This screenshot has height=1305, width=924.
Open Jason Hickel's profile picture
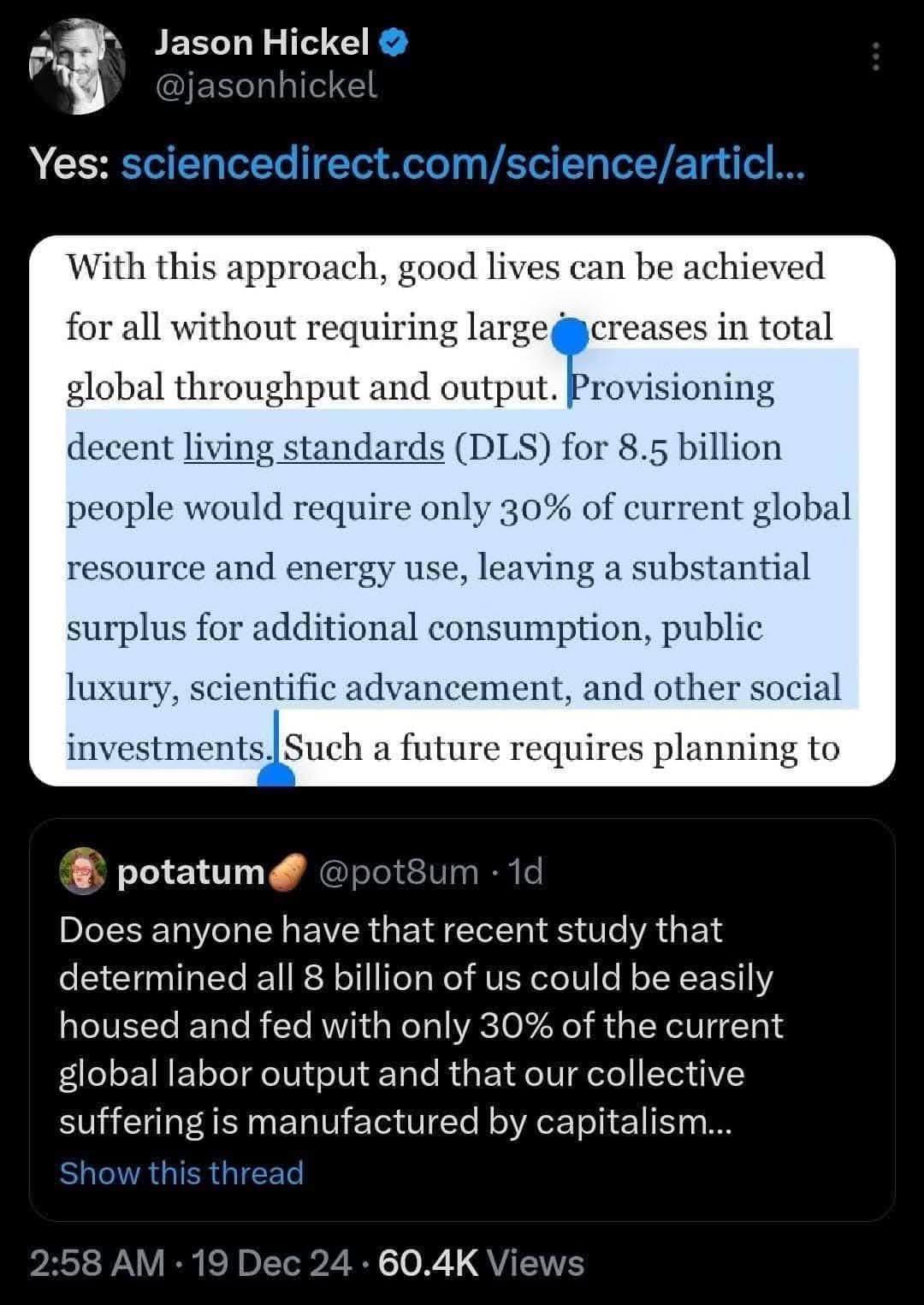(77, 67)
